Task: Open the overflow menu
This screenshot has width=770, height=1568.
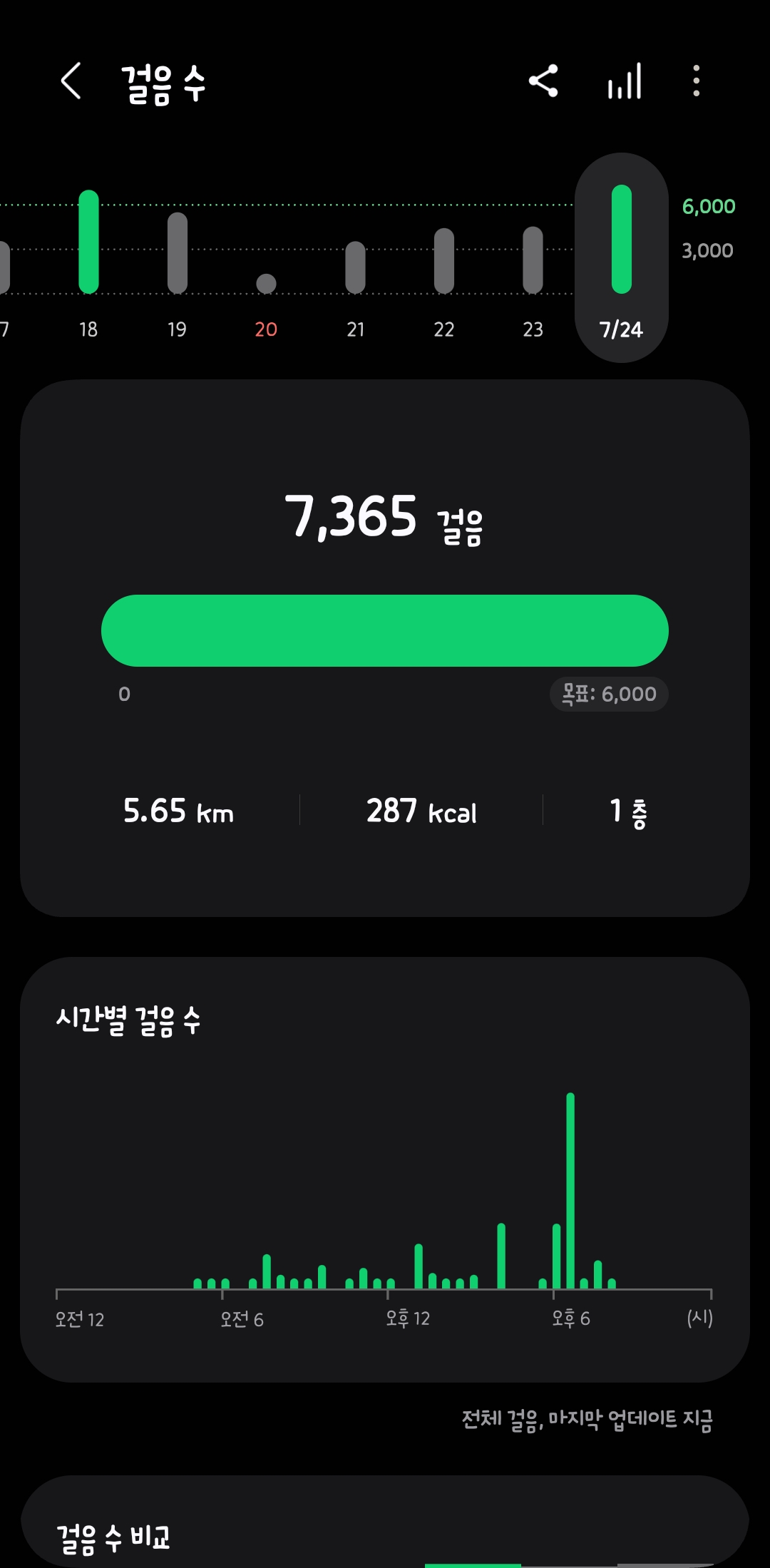Action: click(x=697, y=81)
